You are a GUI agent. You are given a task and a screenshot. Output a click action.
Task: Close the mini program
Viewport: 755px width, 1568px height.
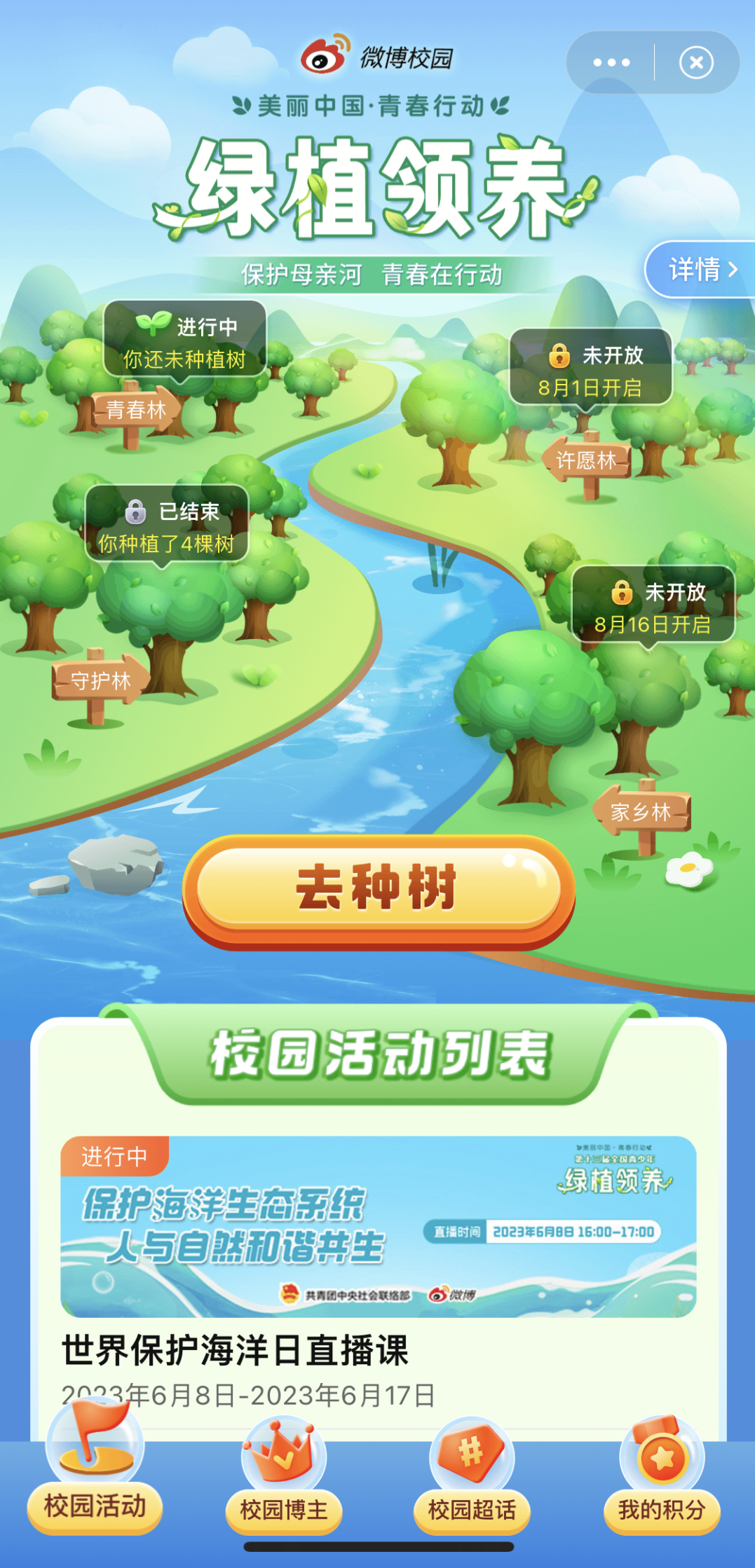tap(696, 62)
